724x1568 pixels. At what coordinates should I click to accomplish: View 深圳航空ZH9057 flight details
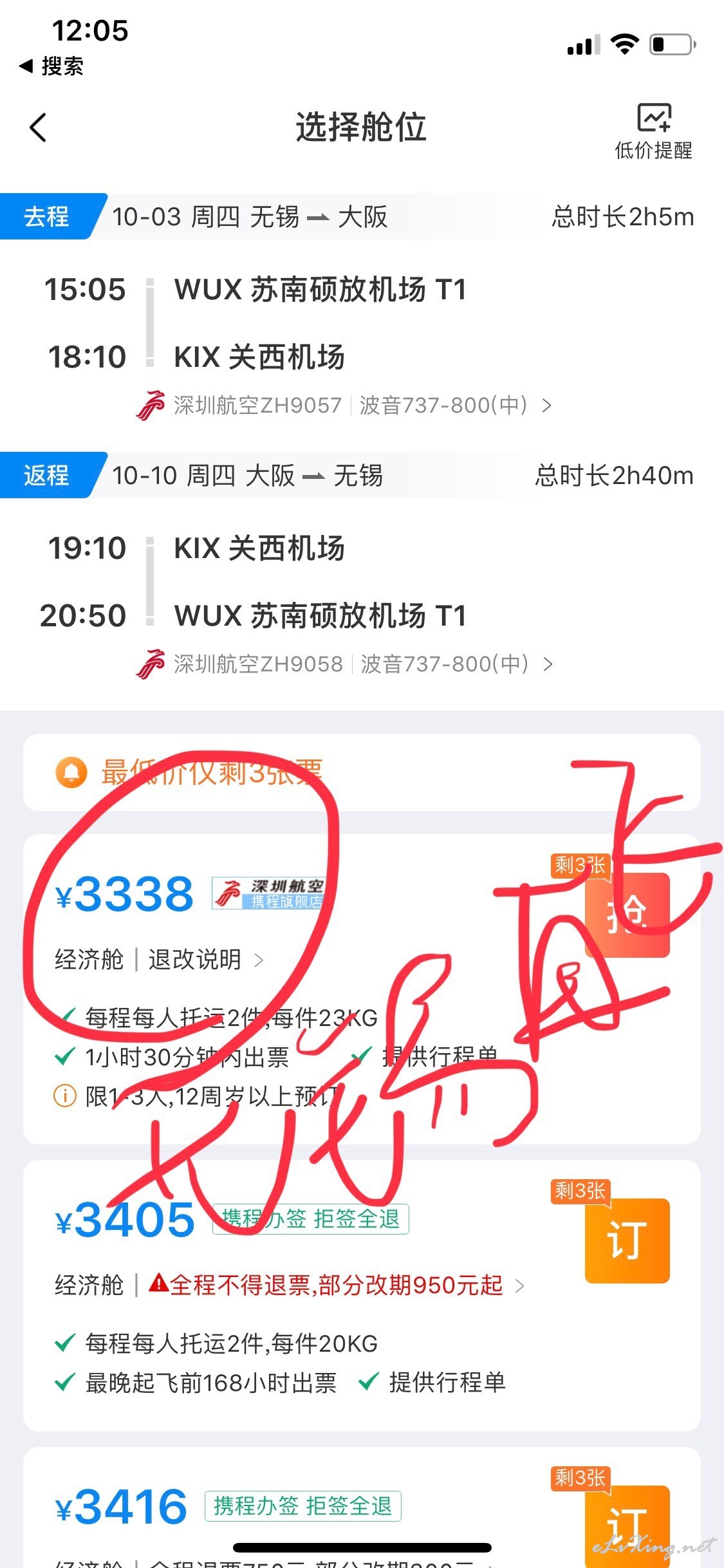coord(344,406)
